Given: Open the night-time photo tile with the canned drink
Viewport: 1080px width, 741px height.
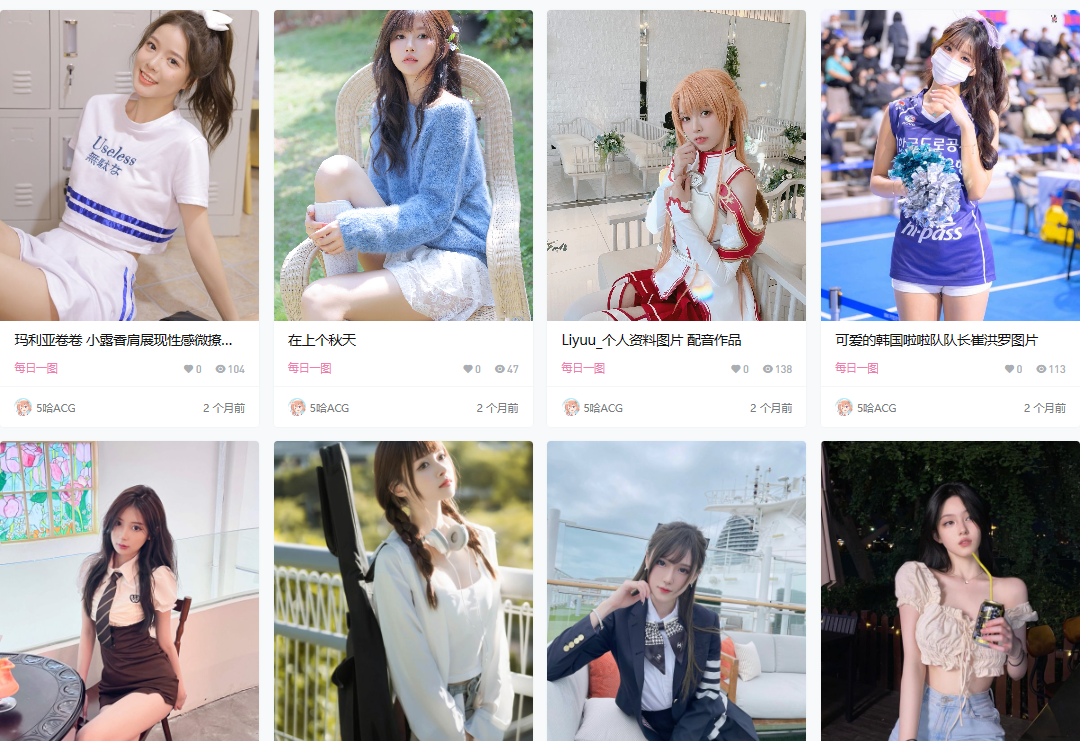Looking at the screenshot, I should click(x=950, y=591).
